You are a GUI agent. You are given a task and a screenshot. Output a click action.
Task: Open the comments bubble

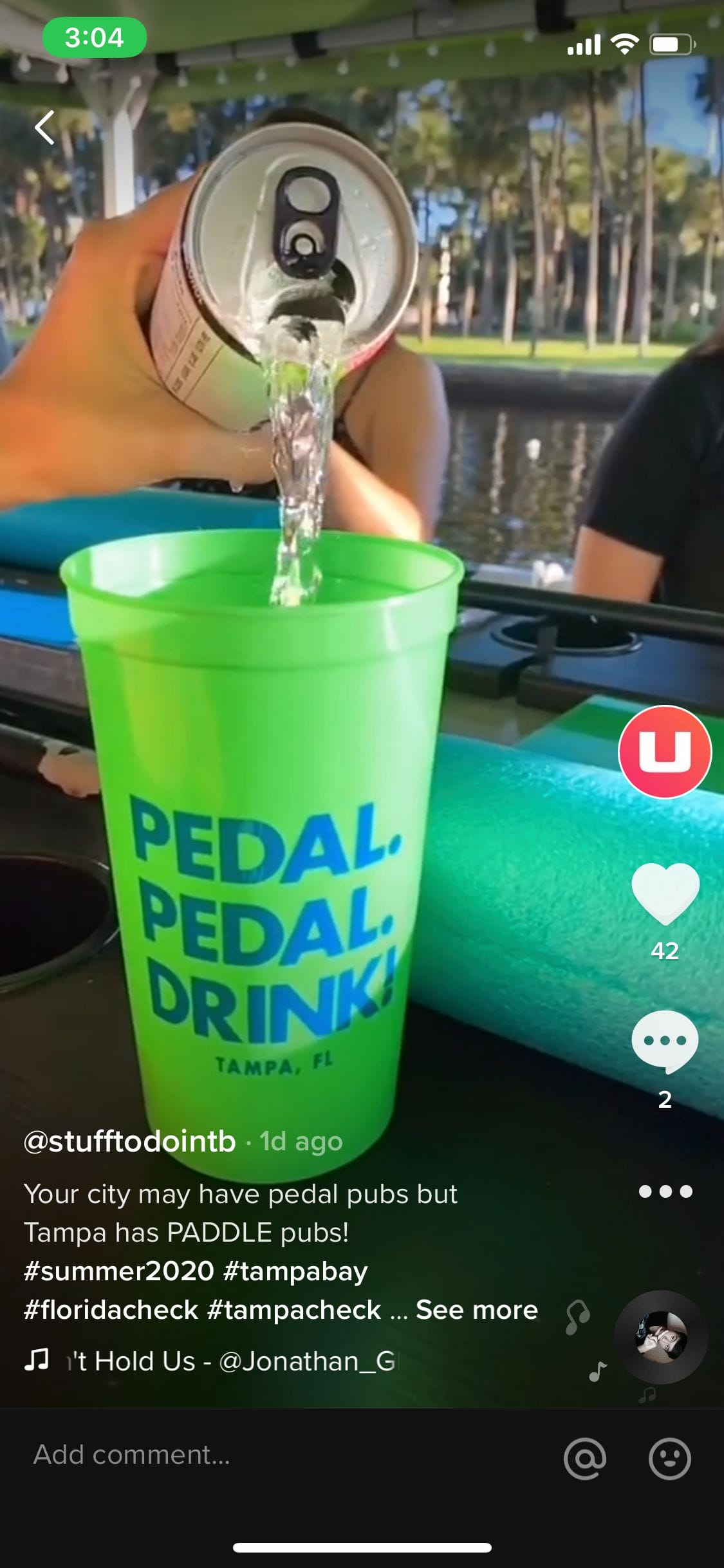tap(665, 1041)
